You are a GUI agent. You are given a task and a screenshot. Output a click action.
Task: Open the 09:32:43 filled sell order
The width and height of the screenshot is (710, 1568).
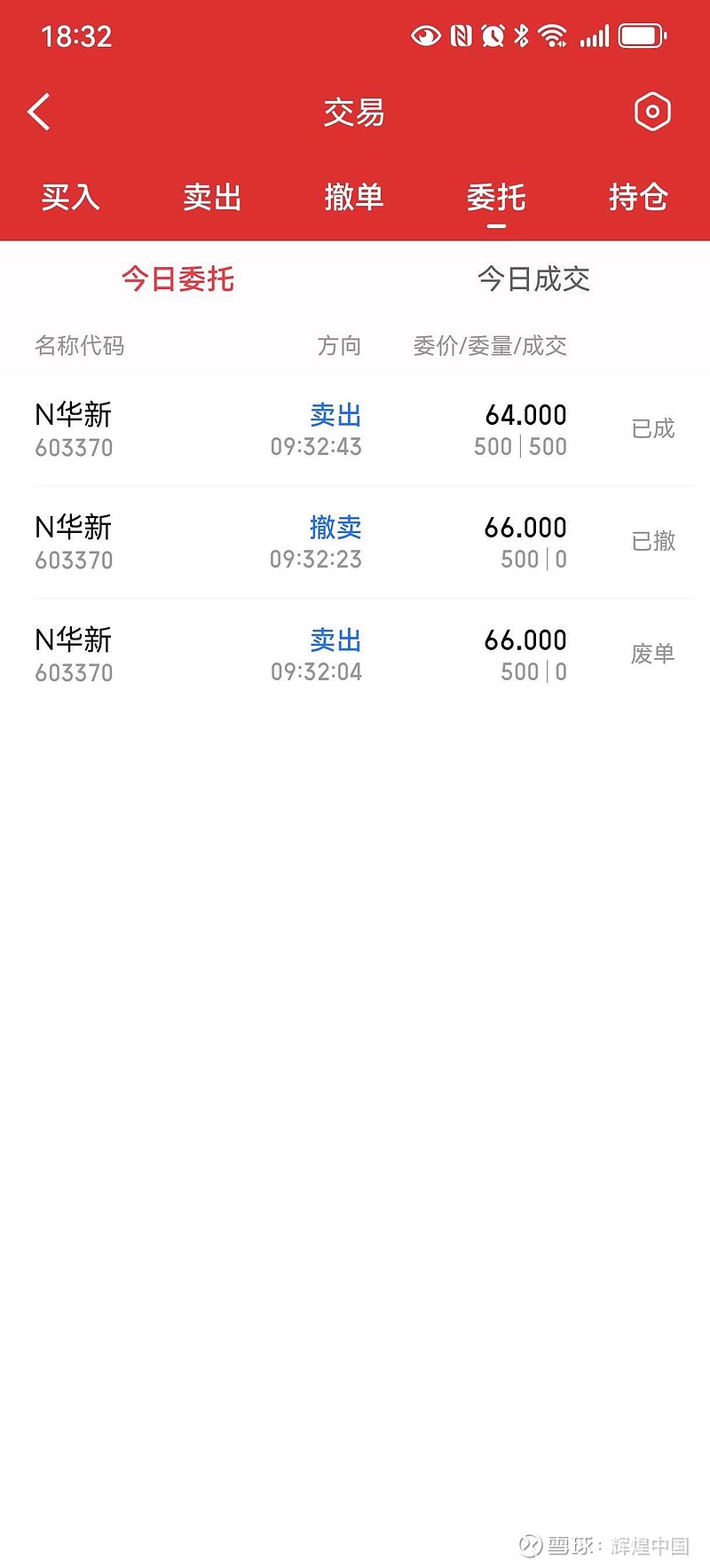tap(355, 430)
